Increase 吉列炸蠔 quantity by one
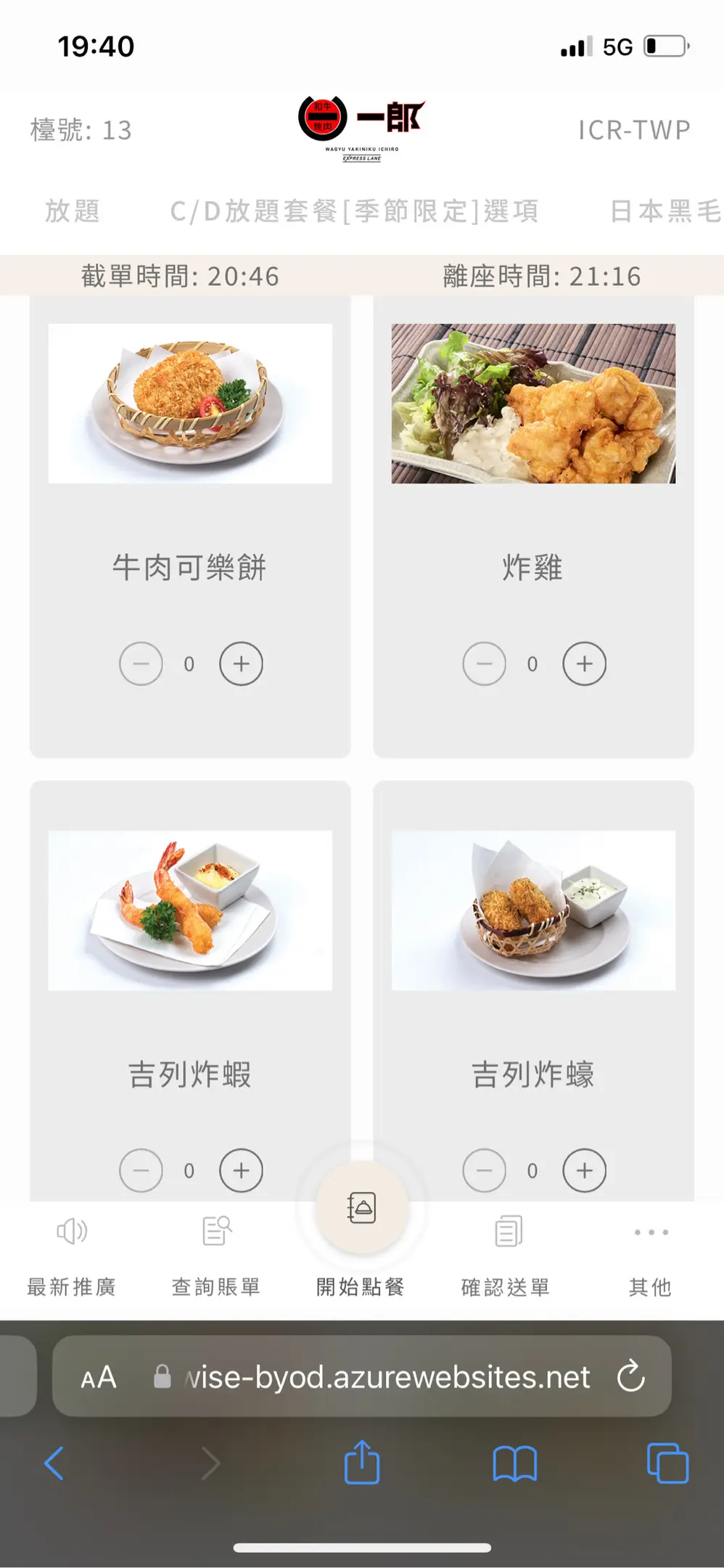The width and height of the screenshot is (724, 1568). point(584,1170)
